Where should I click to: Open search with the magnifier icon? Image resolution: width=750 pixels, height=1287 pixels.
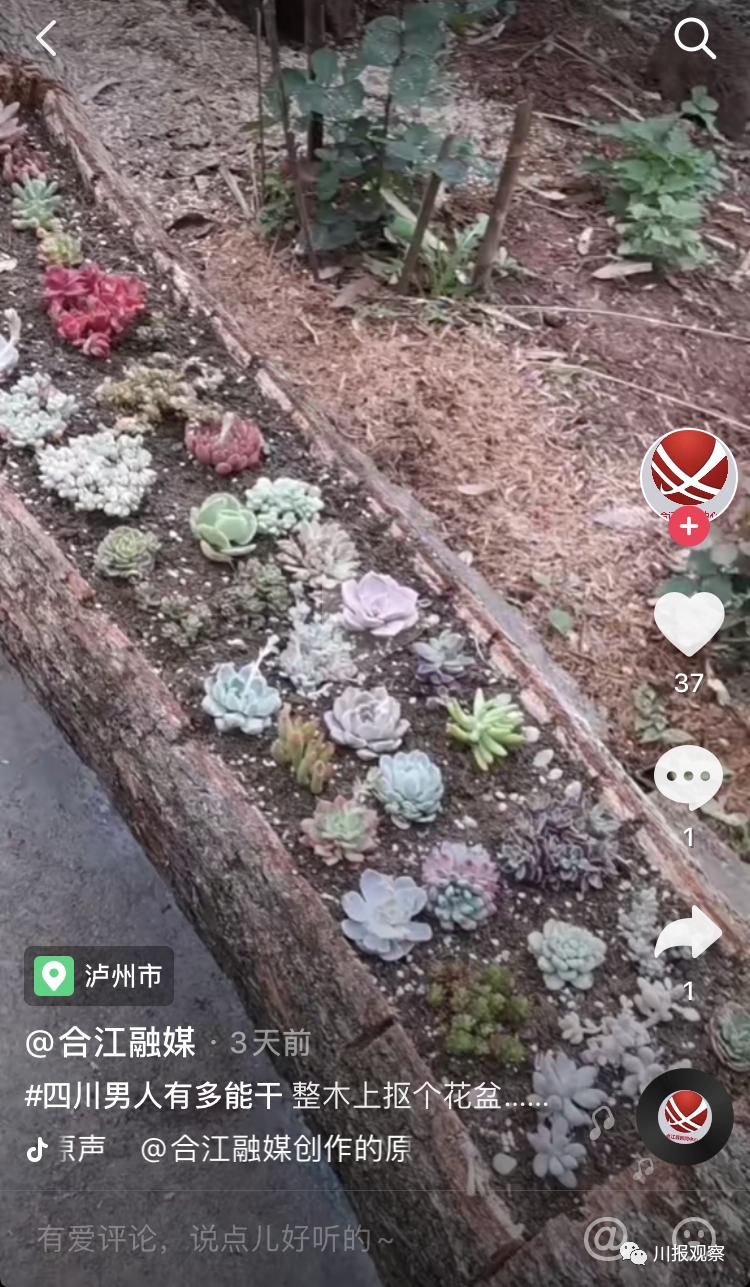click(x=694, y=39)
